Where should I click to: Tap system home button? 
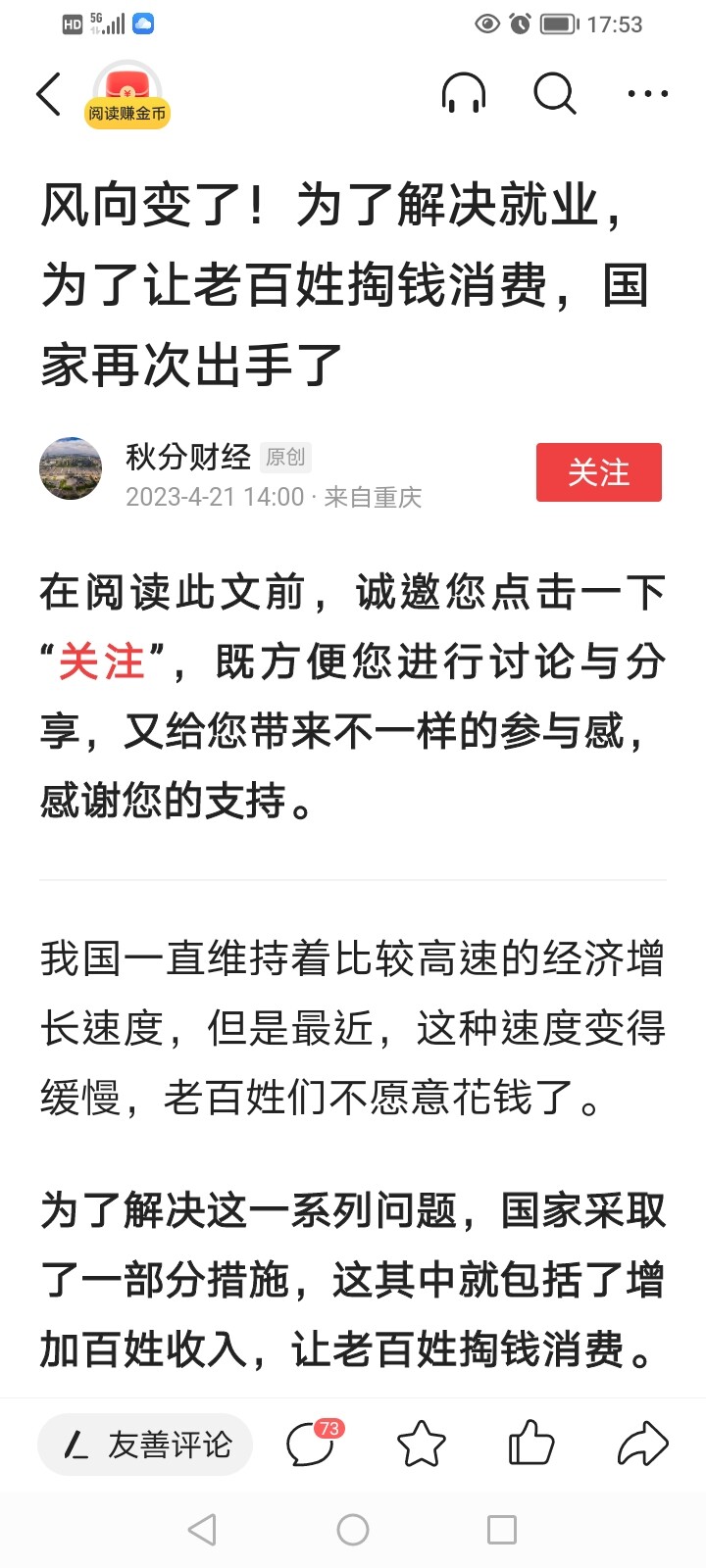coord(353,1530)
